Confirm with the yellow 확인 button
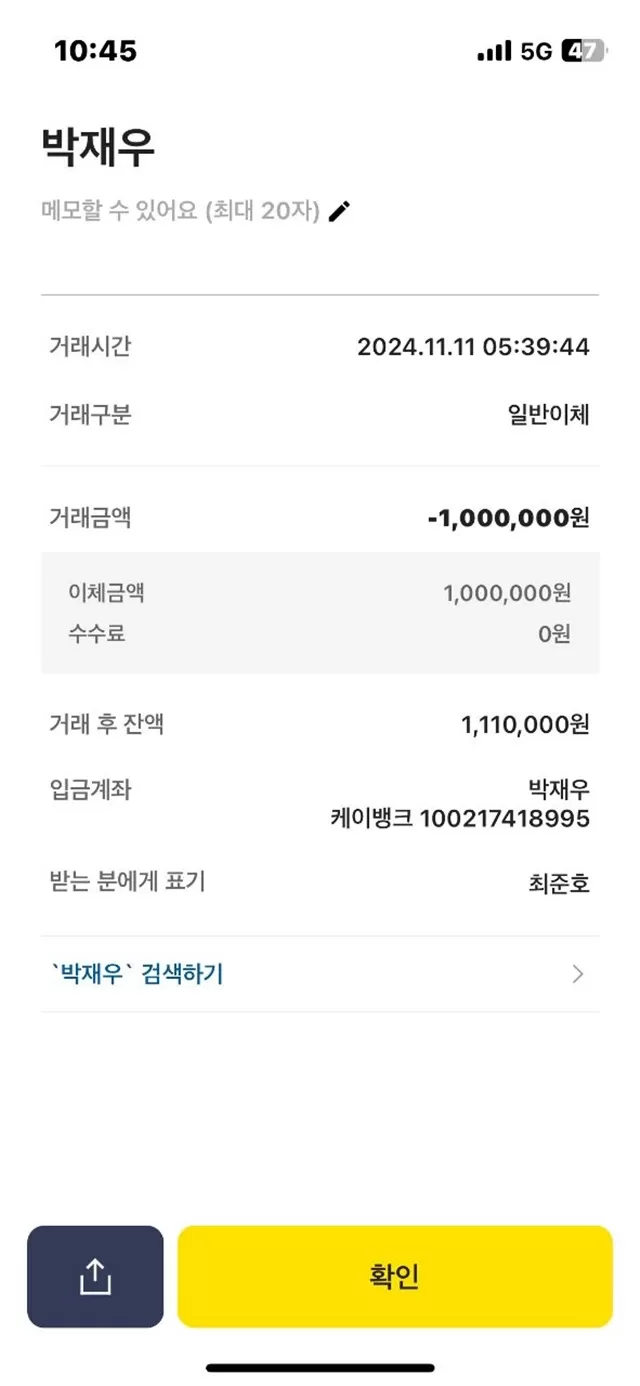This screenshot has width=640, height=1386. click(395, 1276)
